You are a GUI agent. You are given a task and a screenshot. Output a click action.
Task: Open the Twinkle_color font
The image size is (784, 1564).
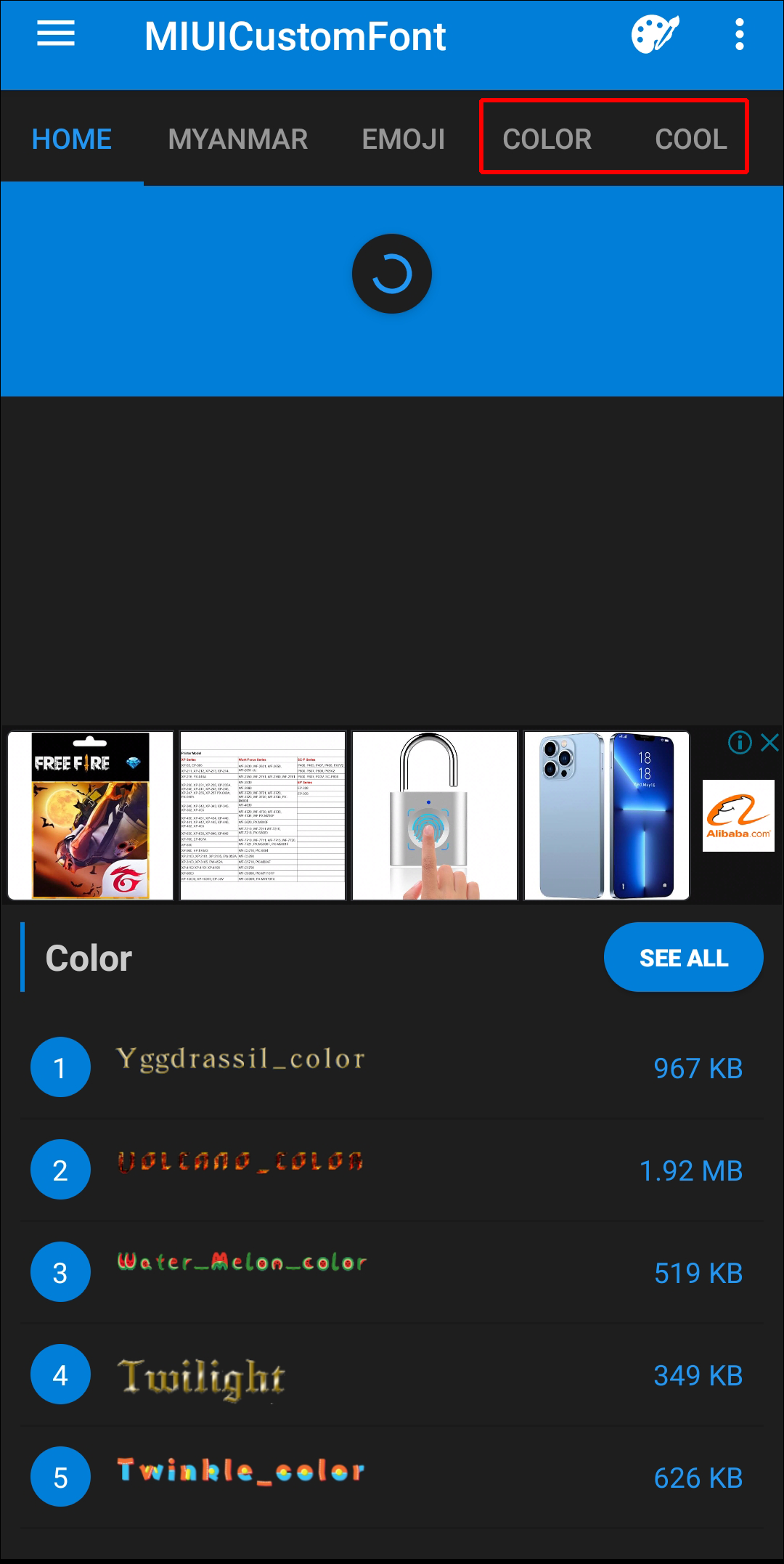tap(241, 1473)
